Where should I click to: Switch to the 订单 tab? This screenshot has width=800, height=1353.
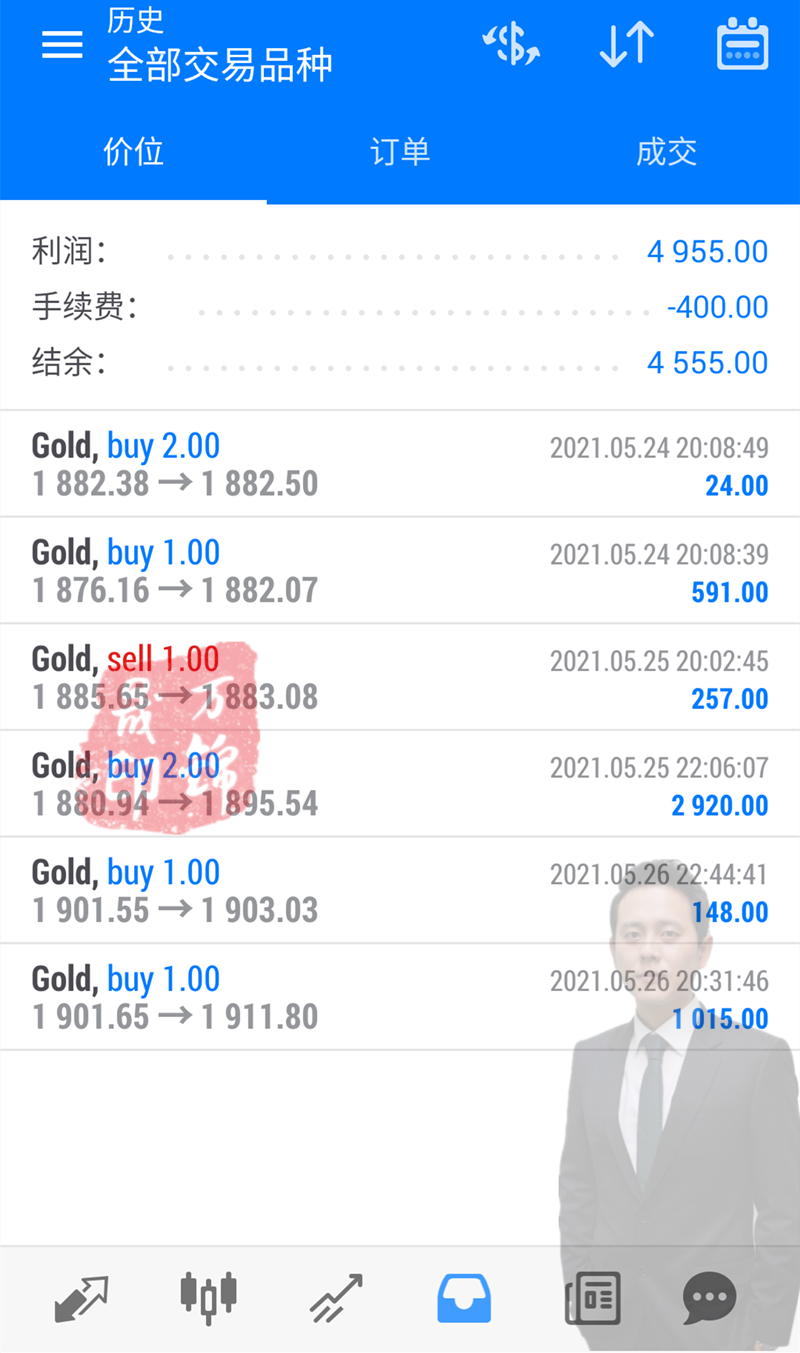pyautogui.click(x=400, y=153)
